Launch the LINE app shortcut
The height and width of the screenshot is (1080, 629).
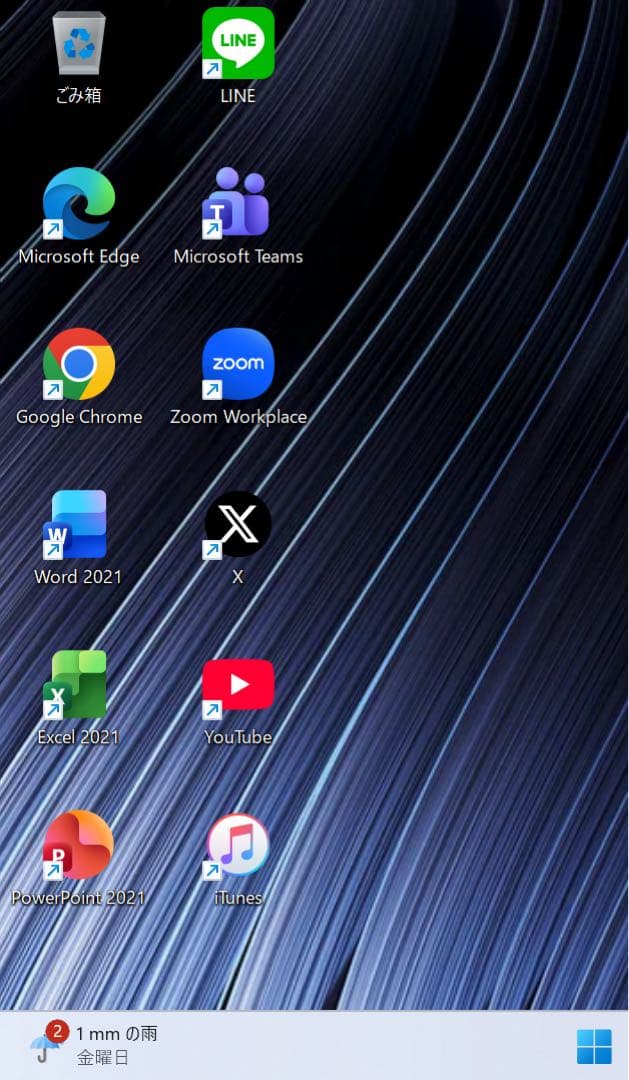pyautogui.click(x=238, y=45)
